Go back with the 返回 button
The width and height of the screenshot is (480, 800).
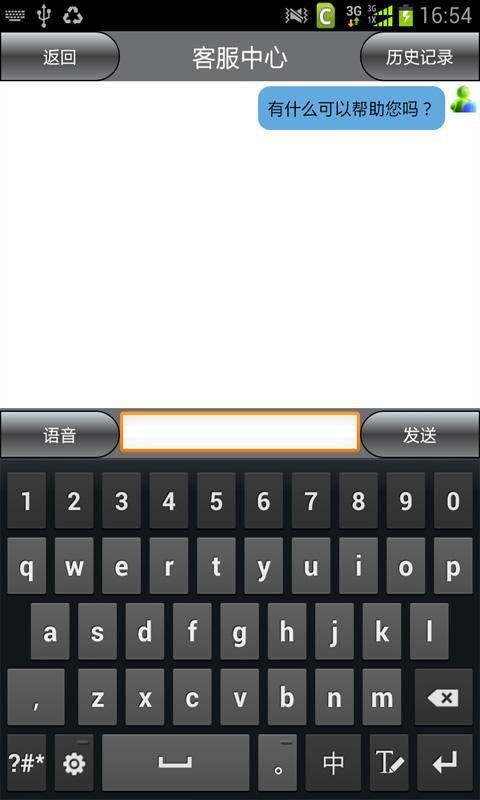[60, 57]
